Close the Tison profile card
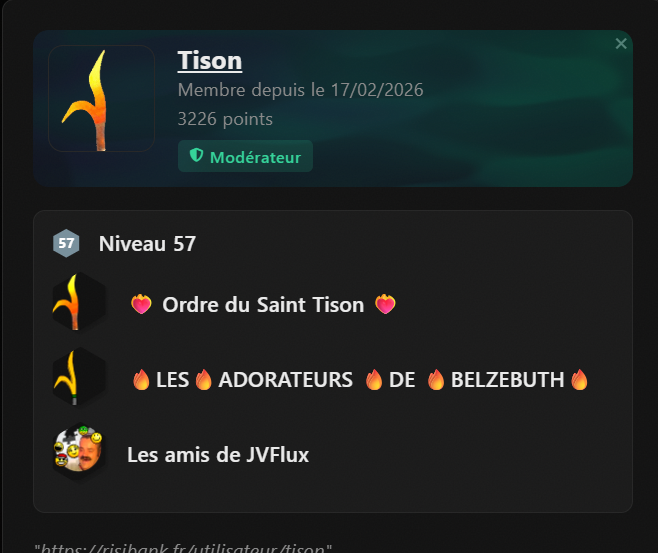 621,43
